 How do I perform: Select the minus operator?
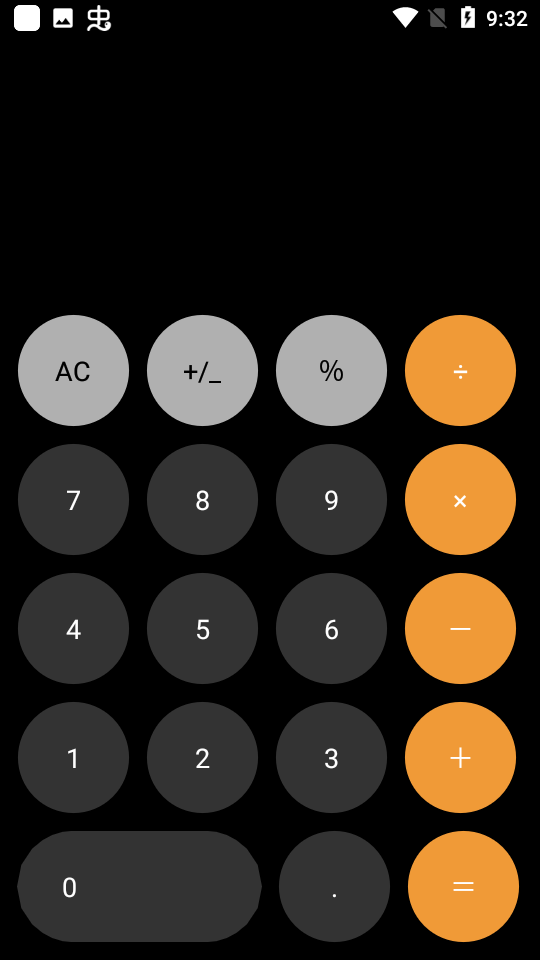[x=460, y=628]
